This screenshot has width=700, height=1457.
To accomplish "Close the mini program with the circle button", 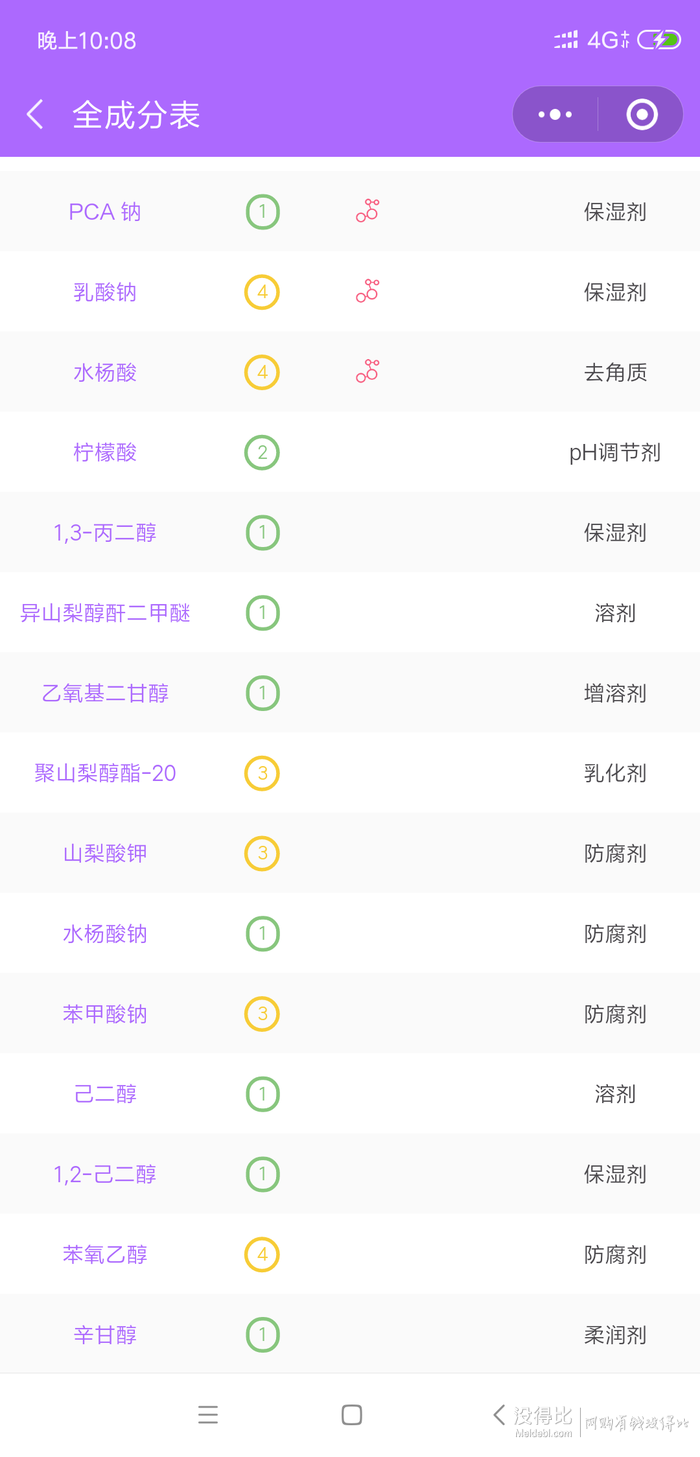I will pyautogui.click(x=642, y=115).
